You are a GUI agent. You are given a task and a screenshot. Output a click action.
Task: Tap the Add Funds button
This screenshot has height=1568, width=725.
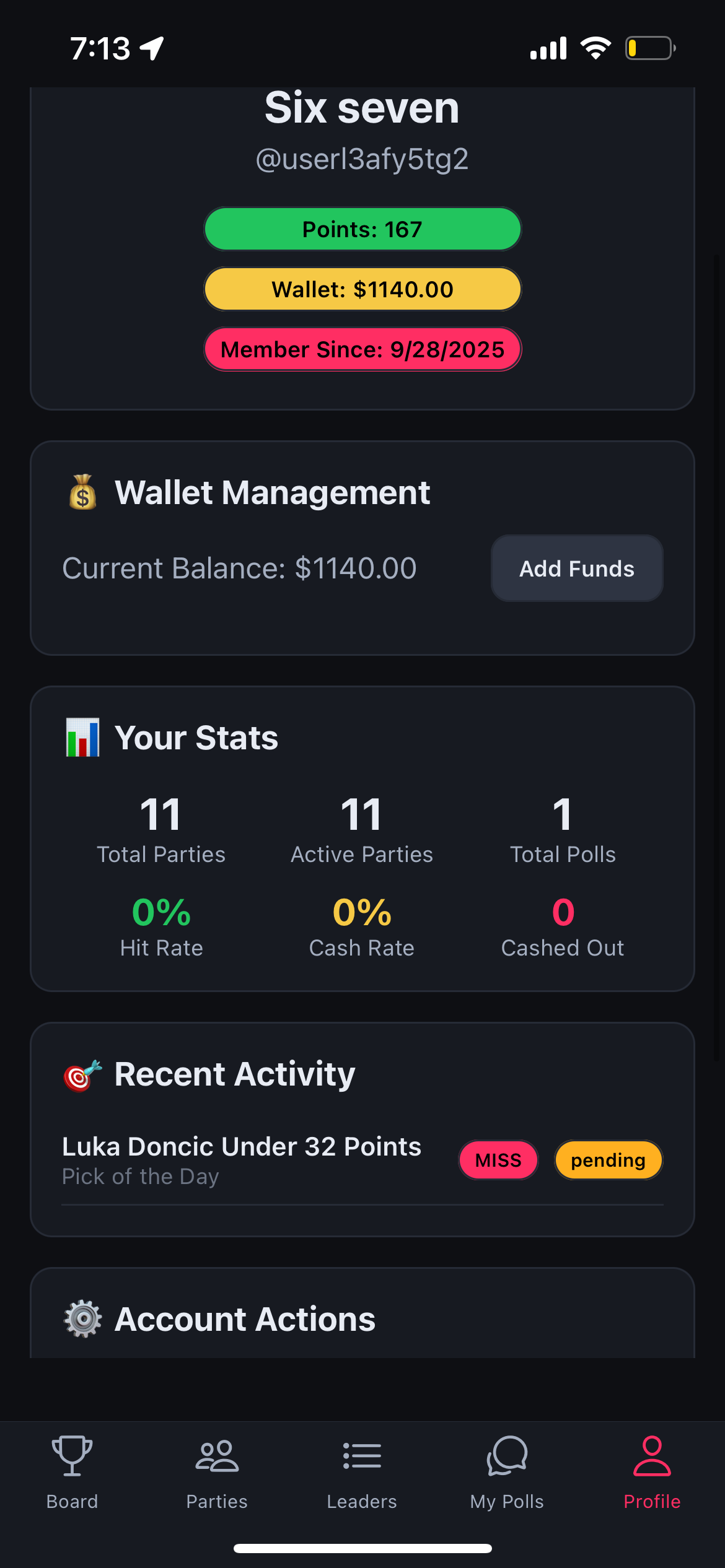(x=576, y=568)
